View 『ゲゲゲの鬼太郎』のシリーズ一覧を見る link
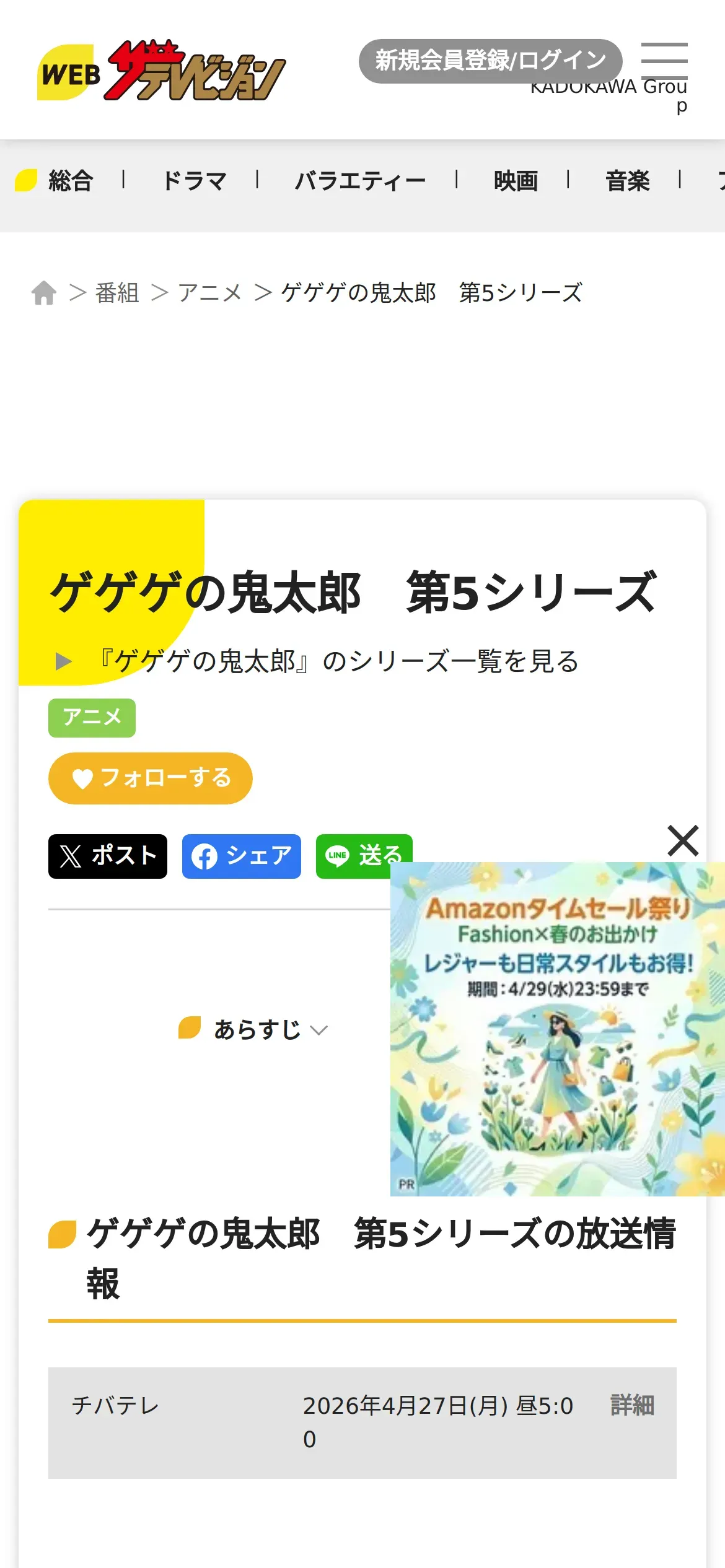The width and height of the screenshot is (725, 1568). coord(338,661)
